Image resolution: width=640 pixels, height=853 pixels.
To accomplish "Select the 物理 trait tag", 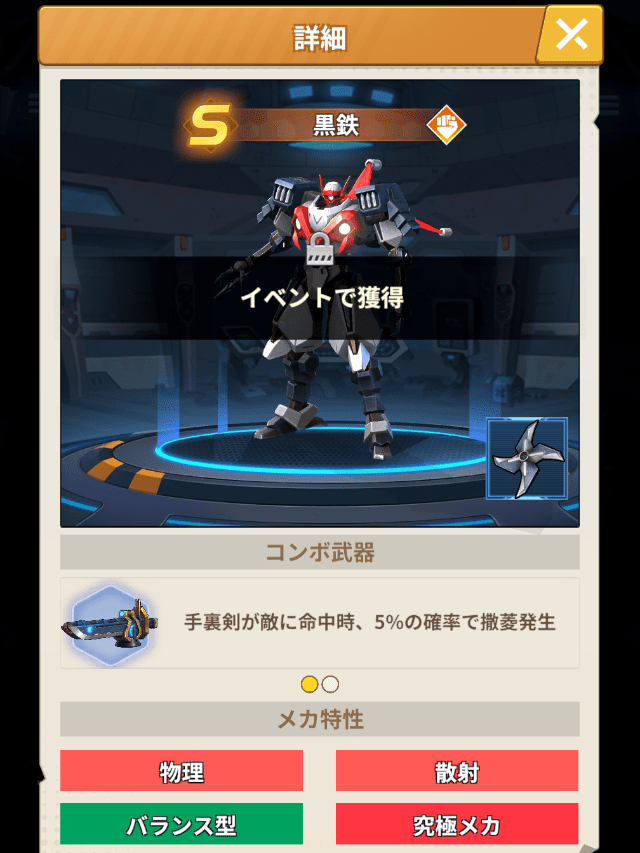I will click(x=181, y=771).
